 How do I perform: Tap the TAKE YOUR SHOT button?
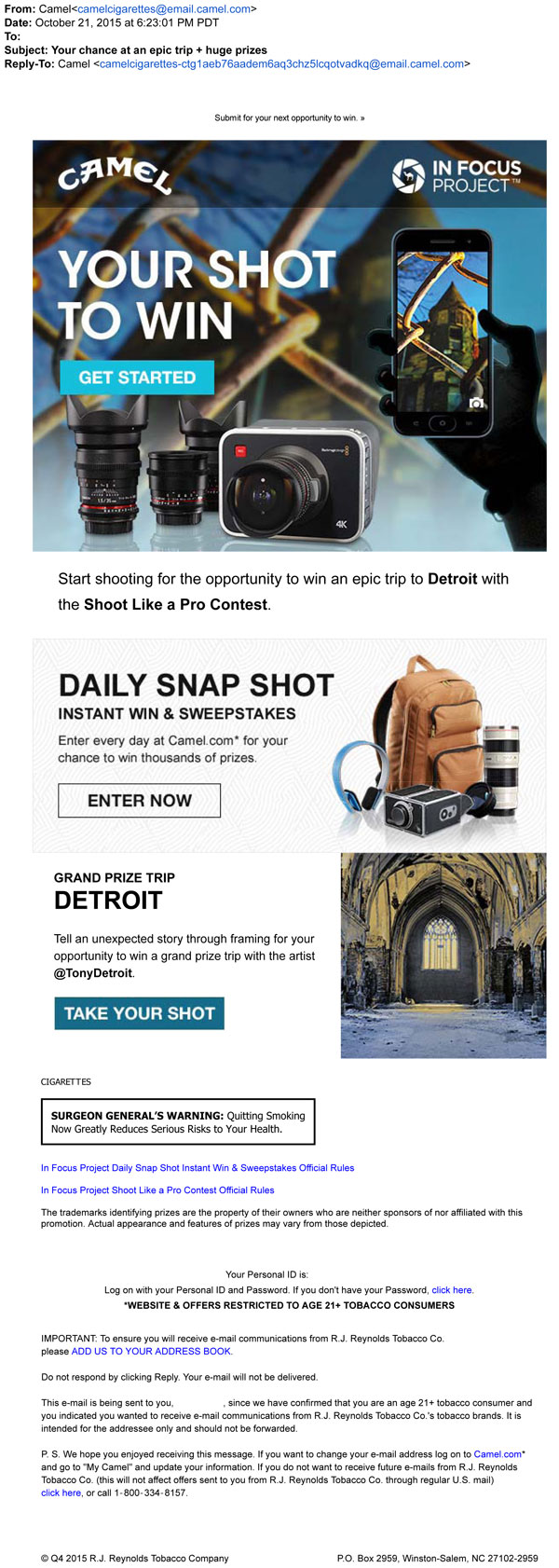[x=139, y=1013]
